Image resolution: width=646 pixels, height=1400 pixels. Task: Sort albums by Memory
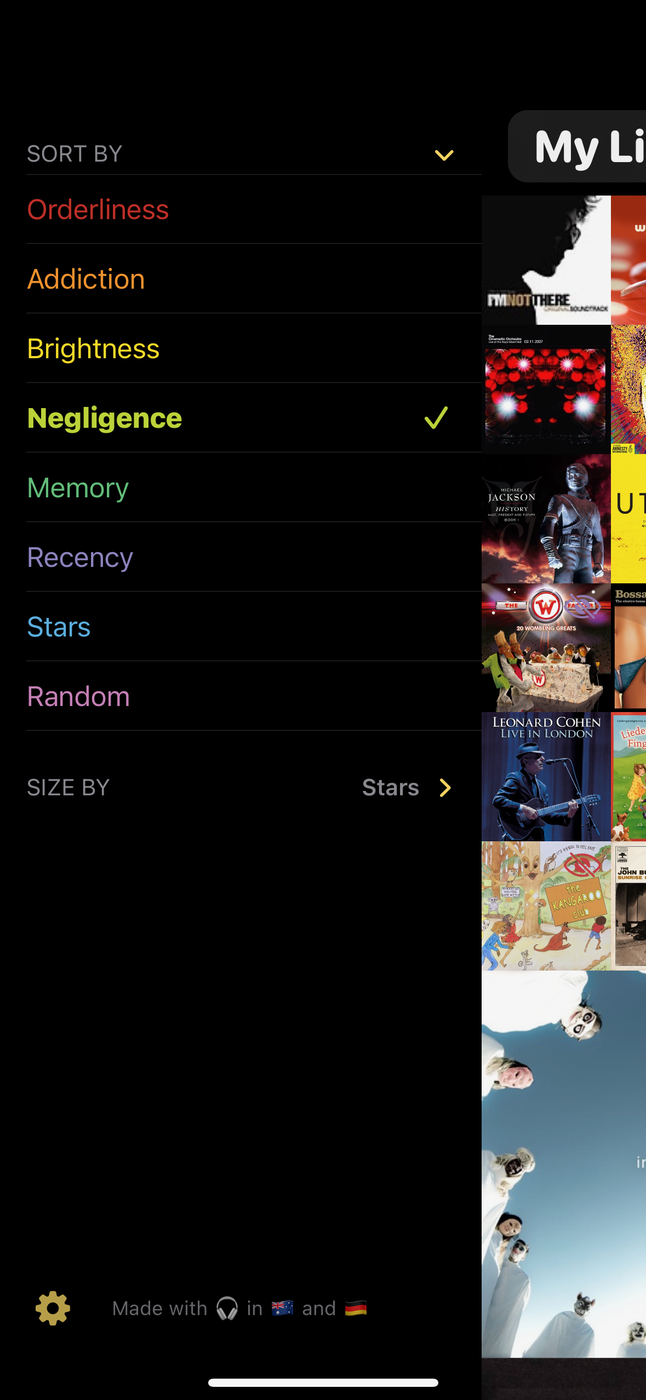(78, 488)
